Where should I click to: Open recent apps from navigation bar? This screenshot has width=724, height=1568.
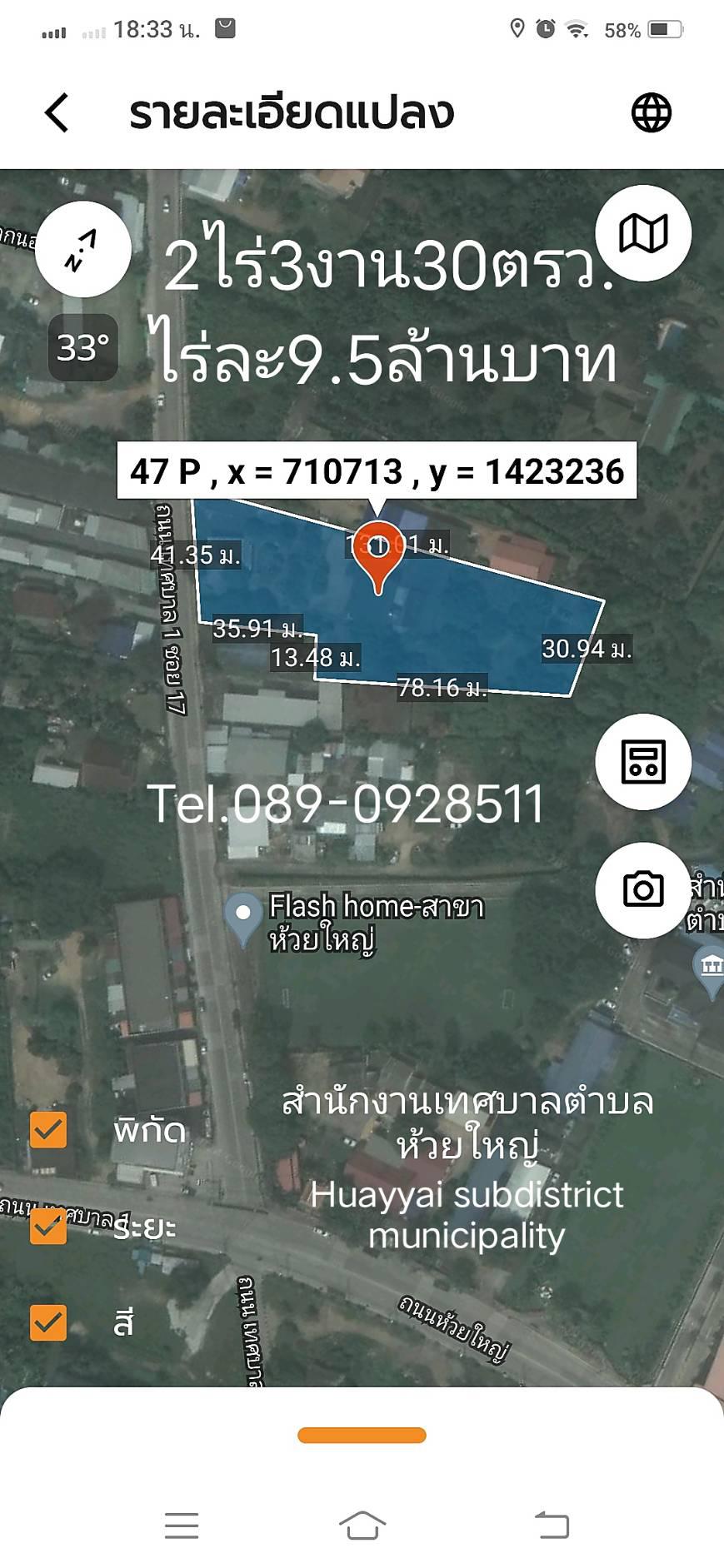[x=182, y=1526]
